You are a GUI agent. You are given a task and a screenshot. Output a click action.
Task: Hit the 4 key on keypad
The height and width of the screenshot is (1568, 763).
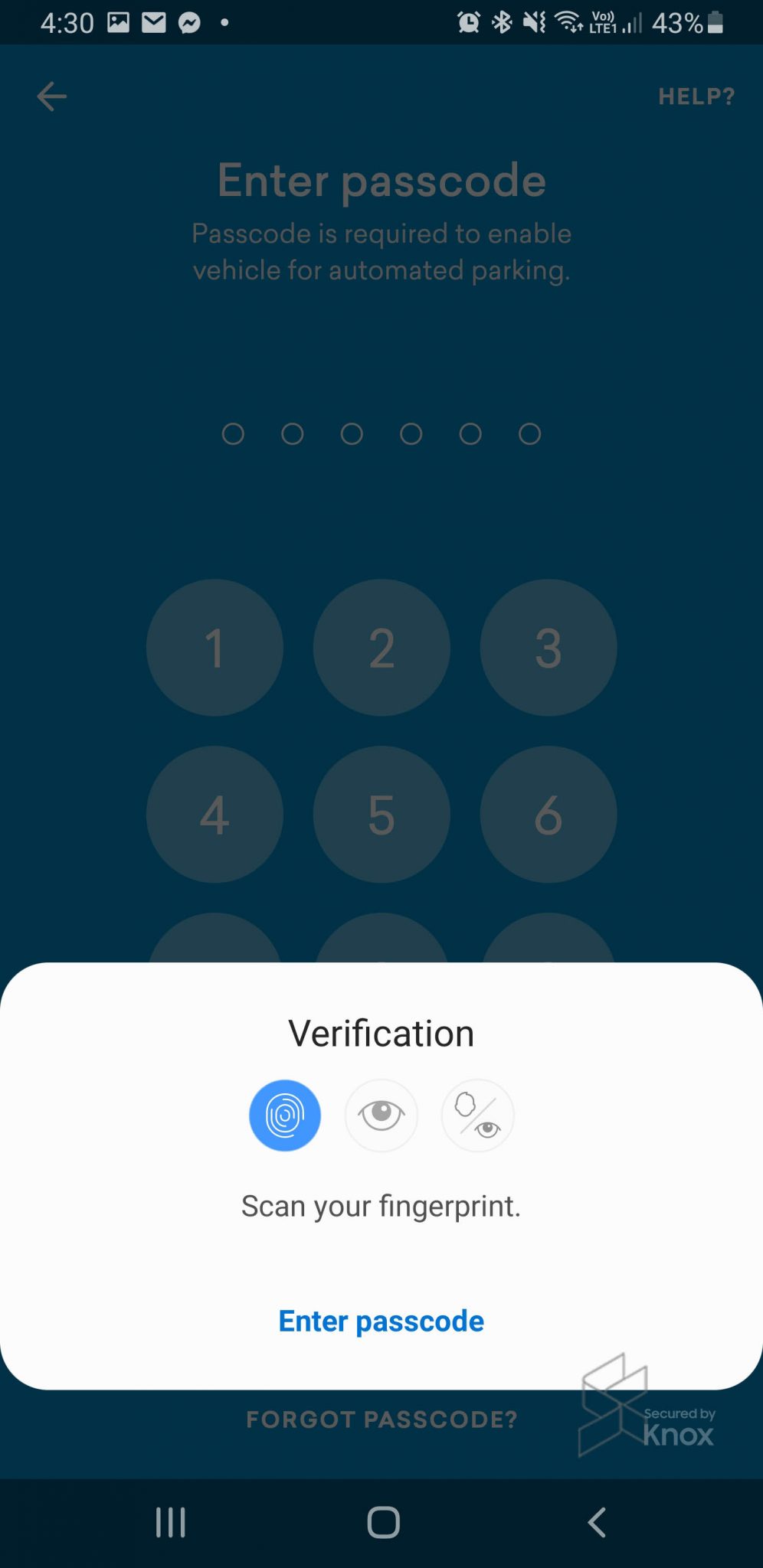(x=214, y=815)
